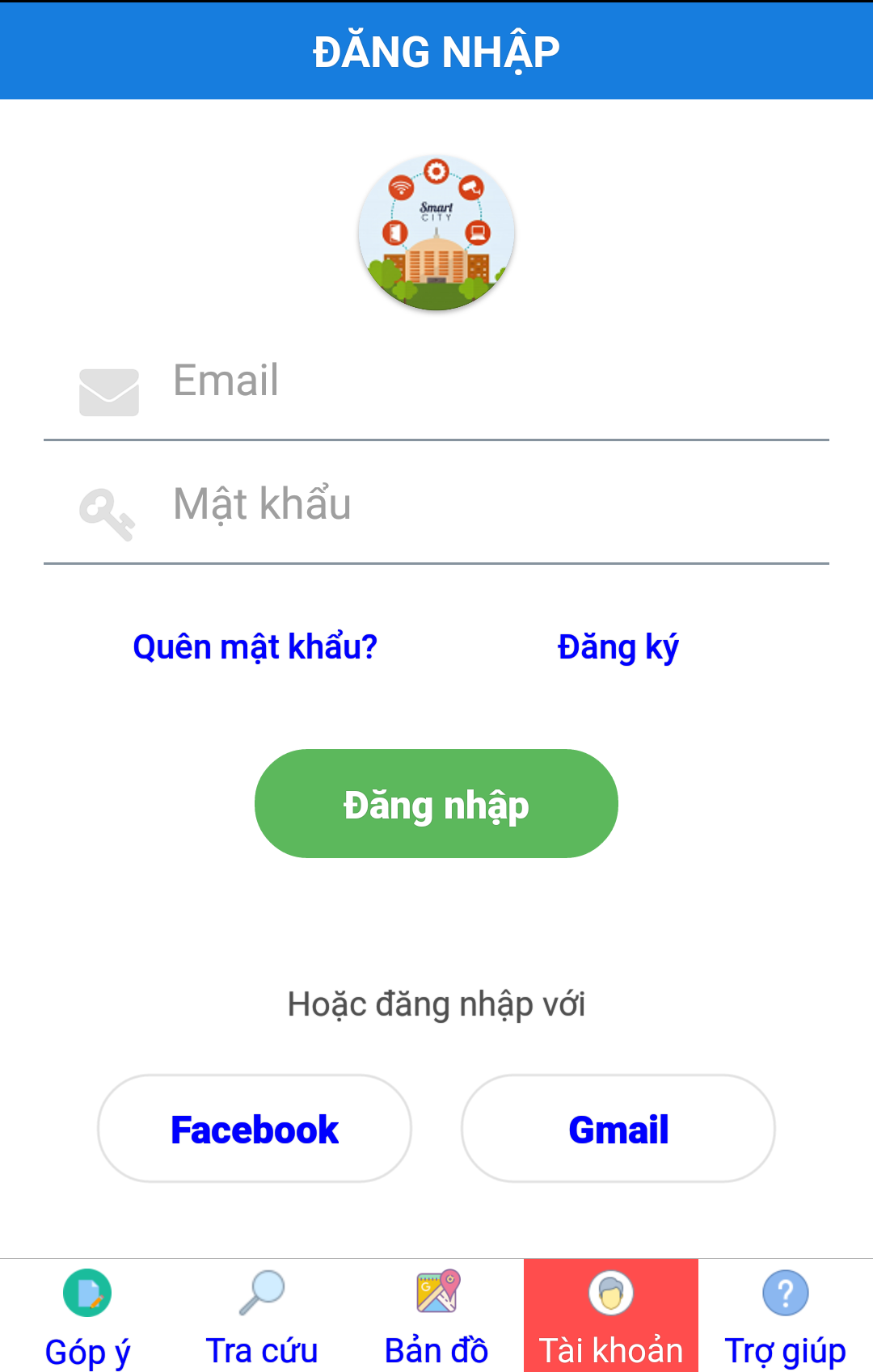Tap the Smart City circular logo

[436, 231]
